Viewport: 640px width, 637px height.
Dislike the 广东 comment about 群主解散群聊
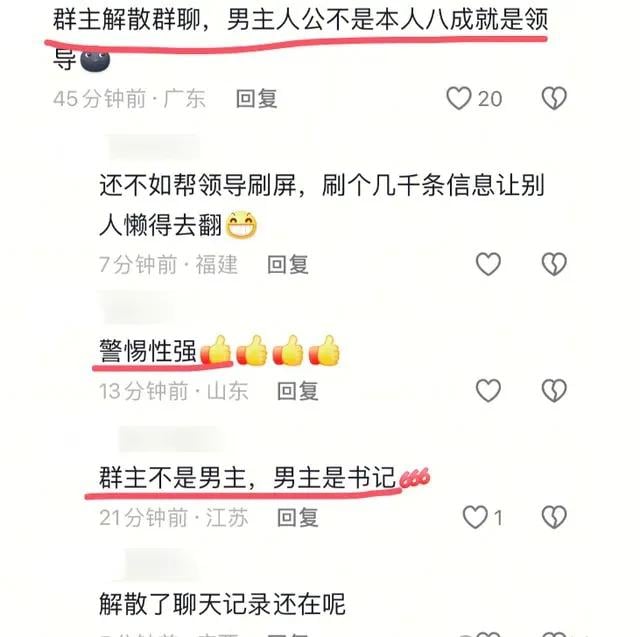pyautogui.click(x=553, y=98)
